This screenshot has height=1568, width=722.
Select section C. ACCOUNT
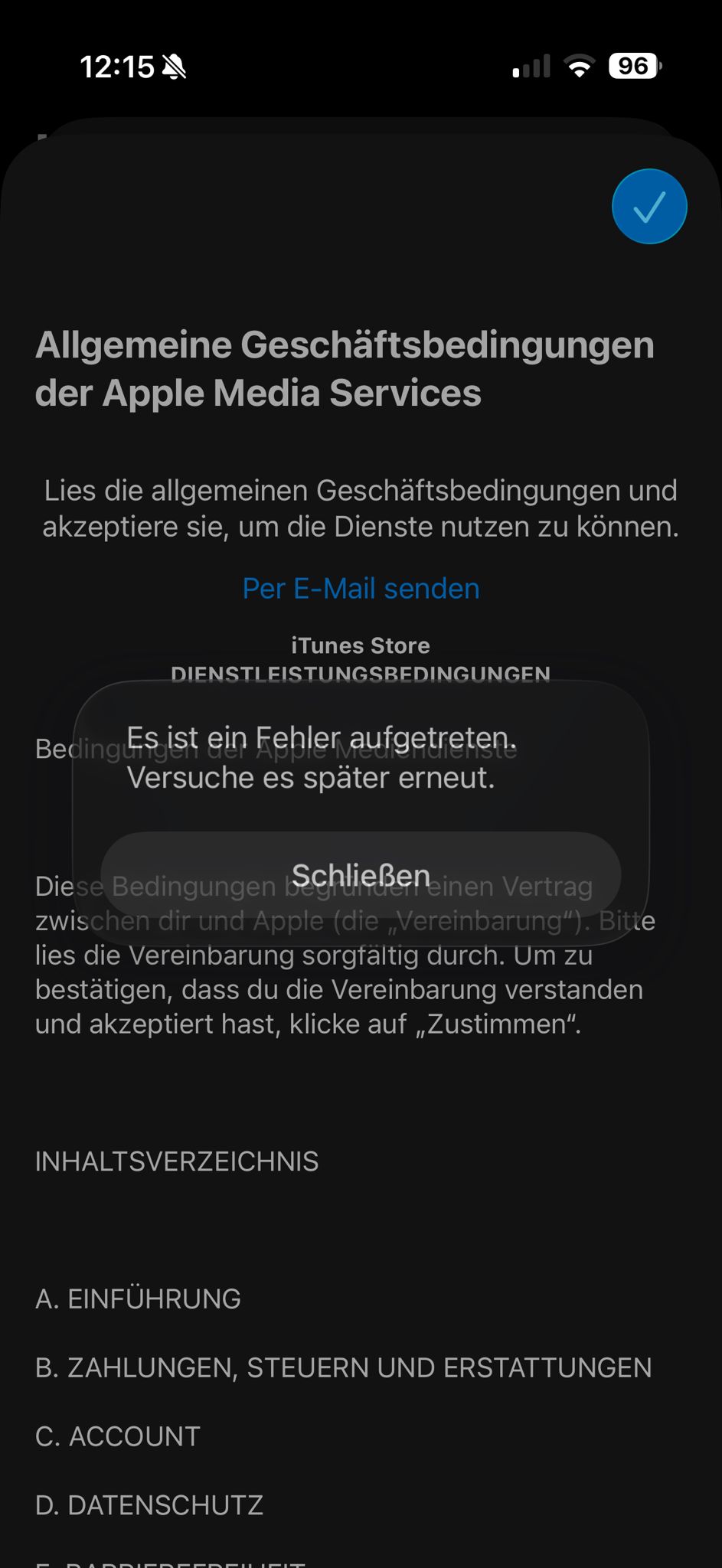(x=118, y=1436)
